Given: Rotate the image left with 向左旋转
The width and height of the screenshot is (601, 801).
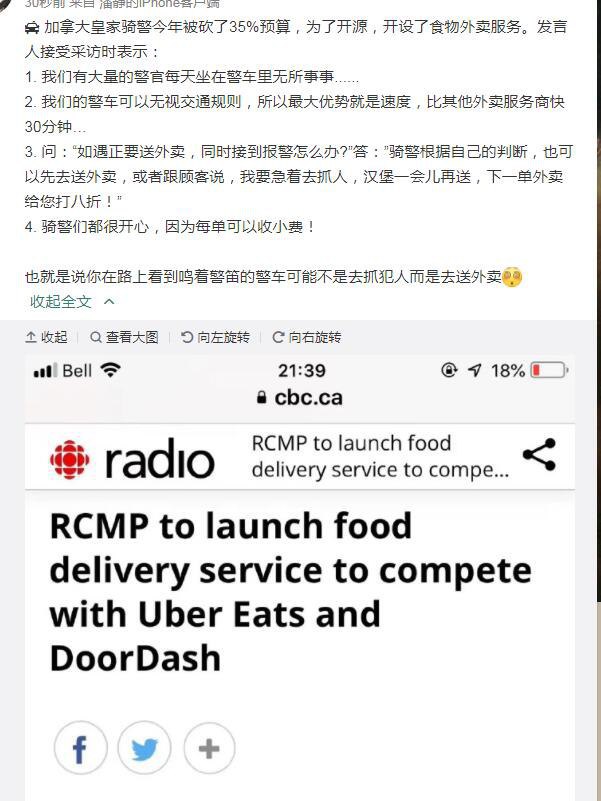Looking at the screenshot, I should (215, 337).
